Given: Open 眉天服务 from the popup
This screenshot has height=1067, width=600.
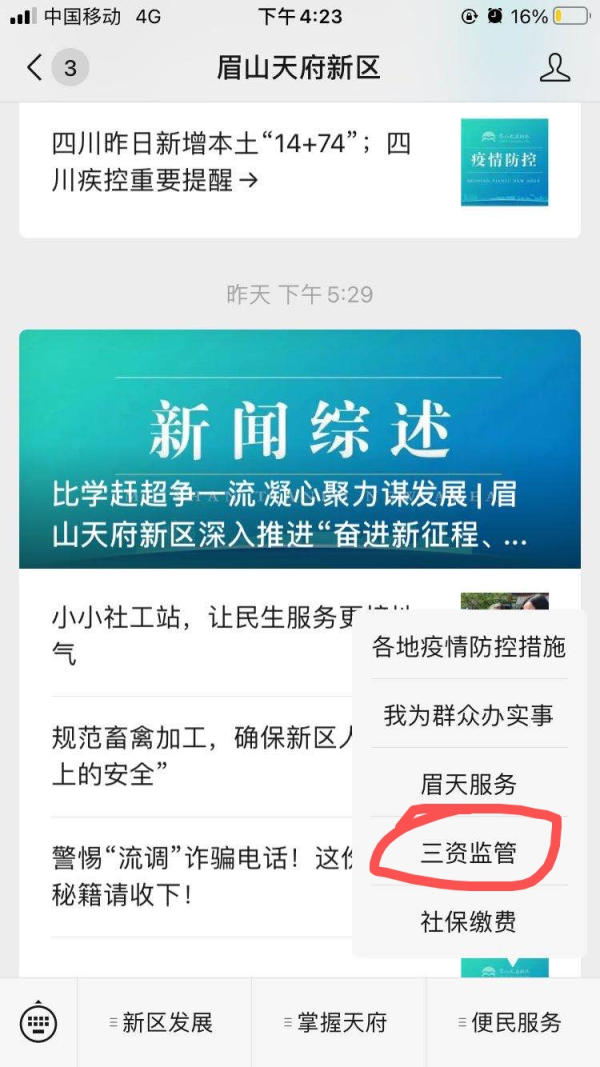Looking at the screenshot, I should coord(469,784).
